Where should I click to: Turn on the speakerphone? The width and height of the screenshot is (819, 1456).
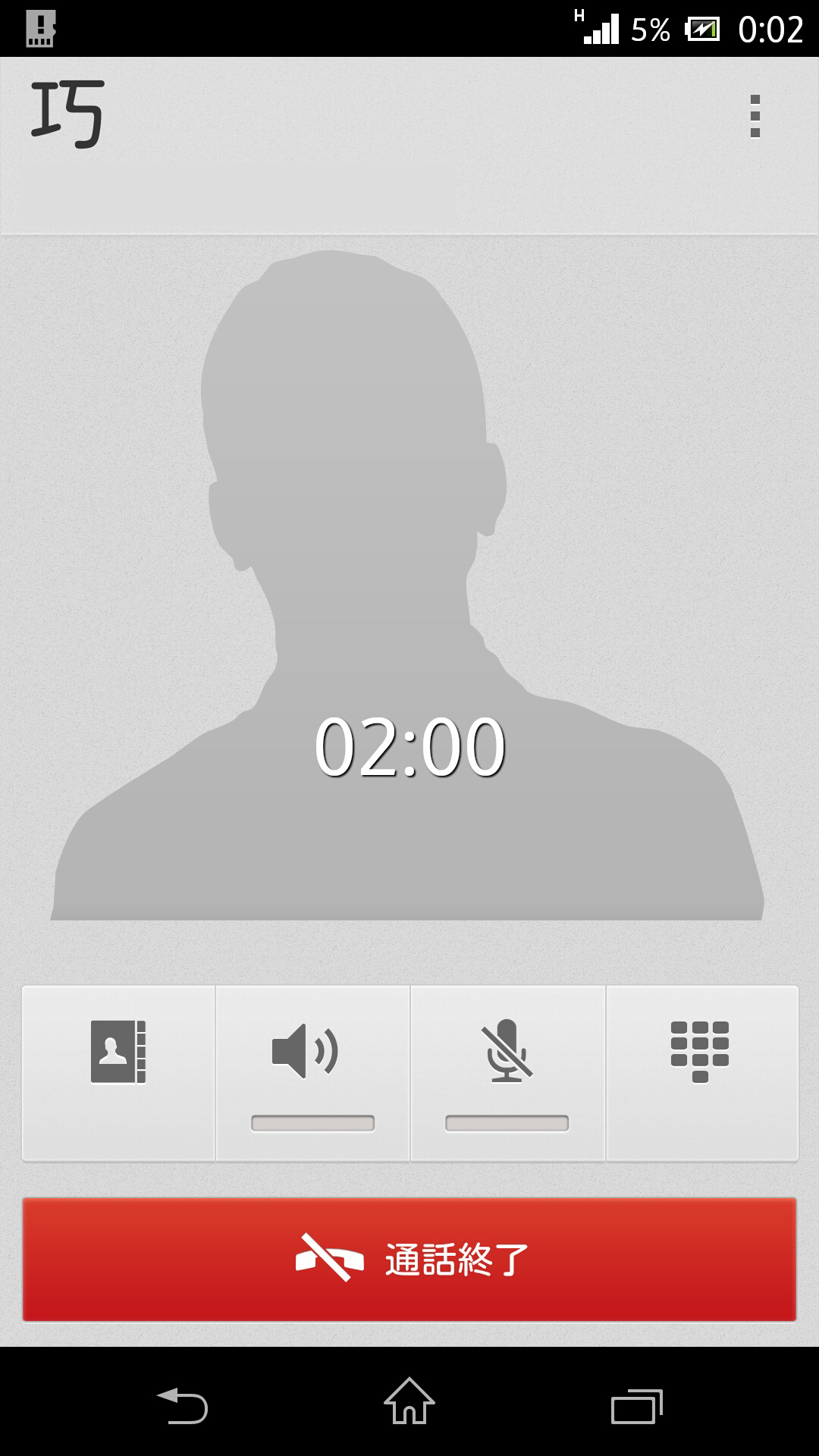point(312,1072)
